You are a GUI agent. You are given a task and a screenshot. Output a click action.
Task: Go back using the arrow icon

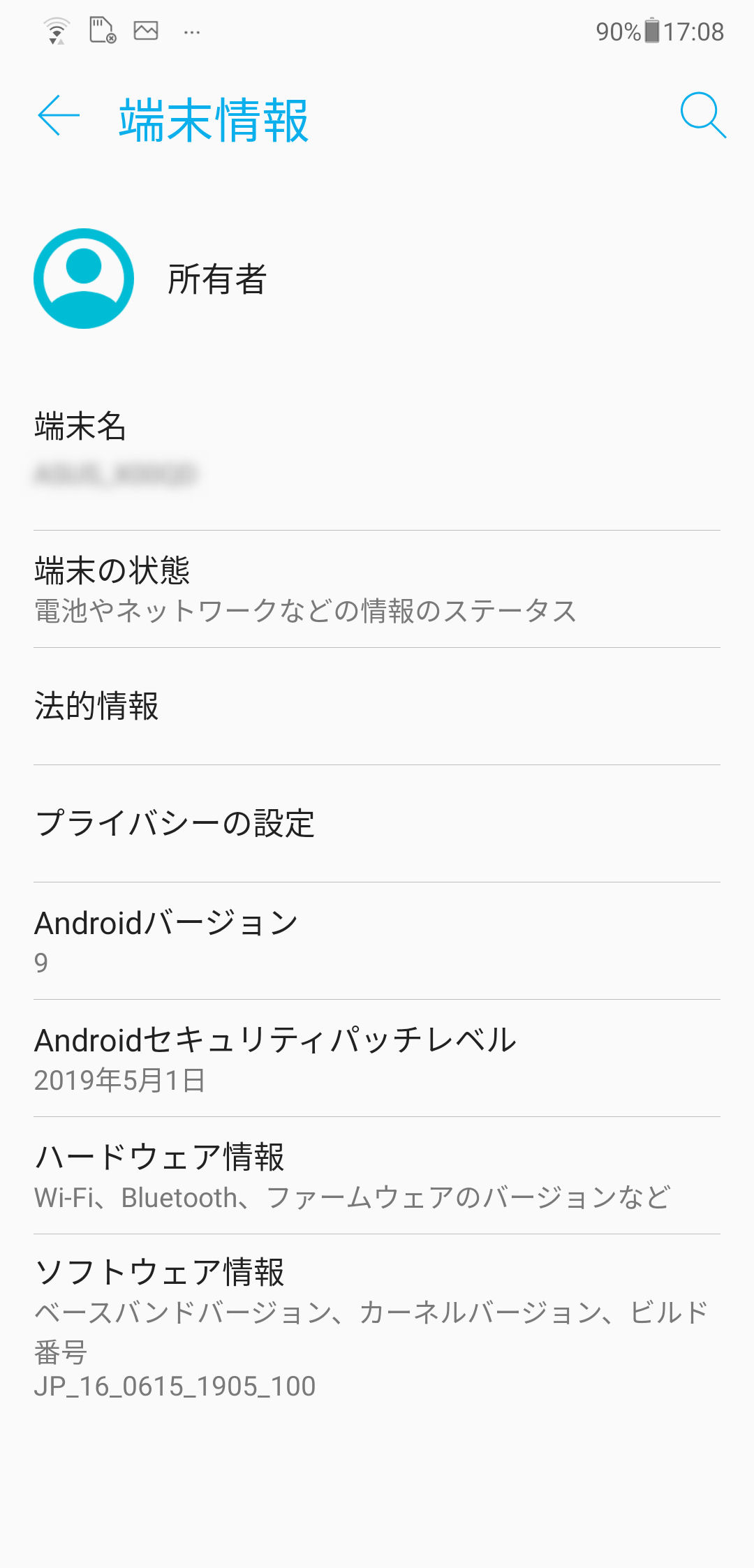59,115
